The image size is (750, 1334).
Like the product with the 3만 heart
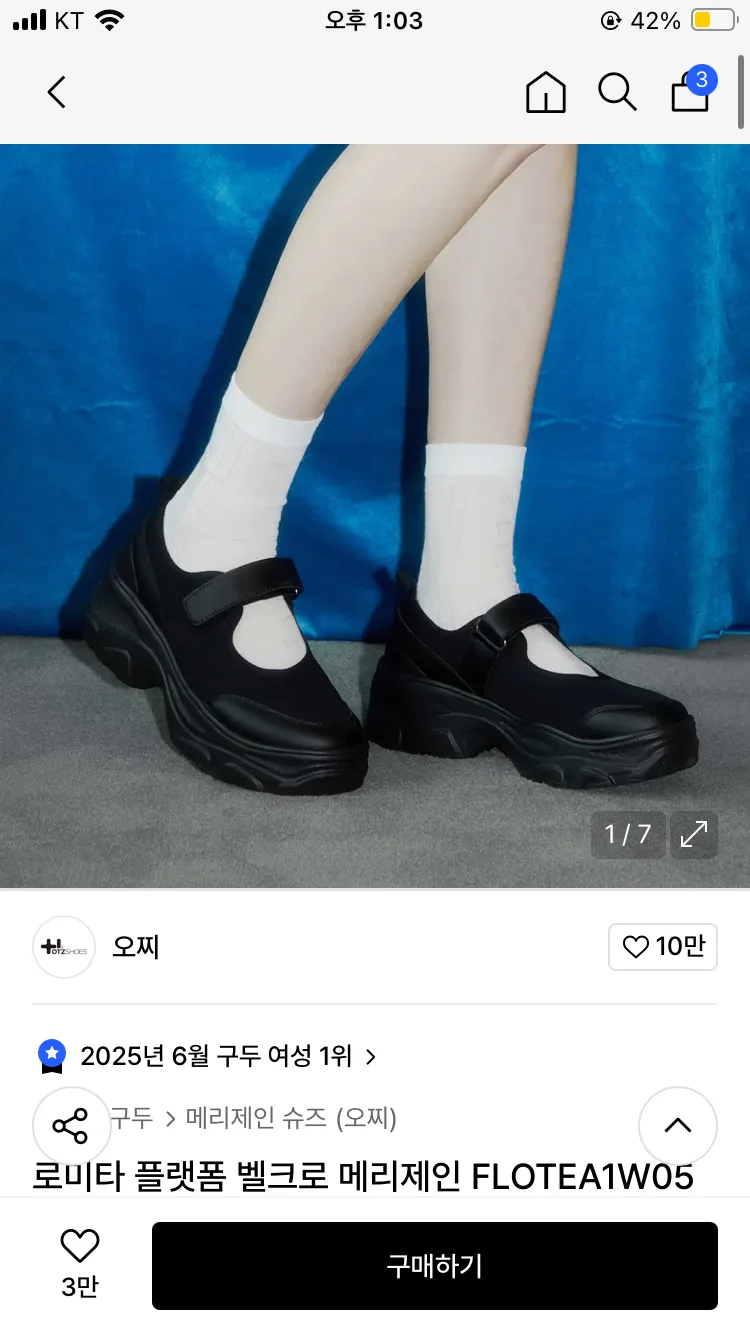pyautogui.click(x=80, y=1264)
